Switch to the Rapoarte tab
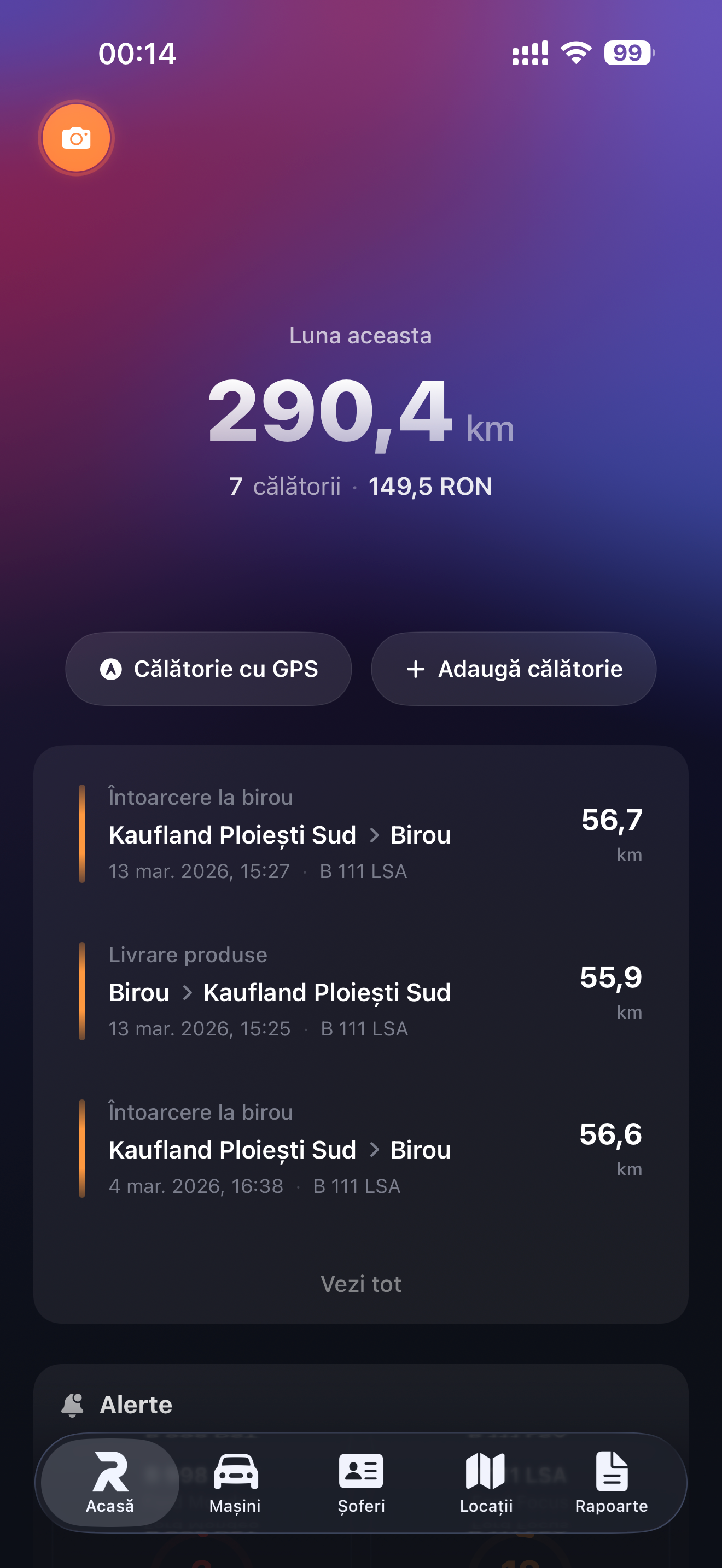The image size is (722, 1568). click(611, 1483)
